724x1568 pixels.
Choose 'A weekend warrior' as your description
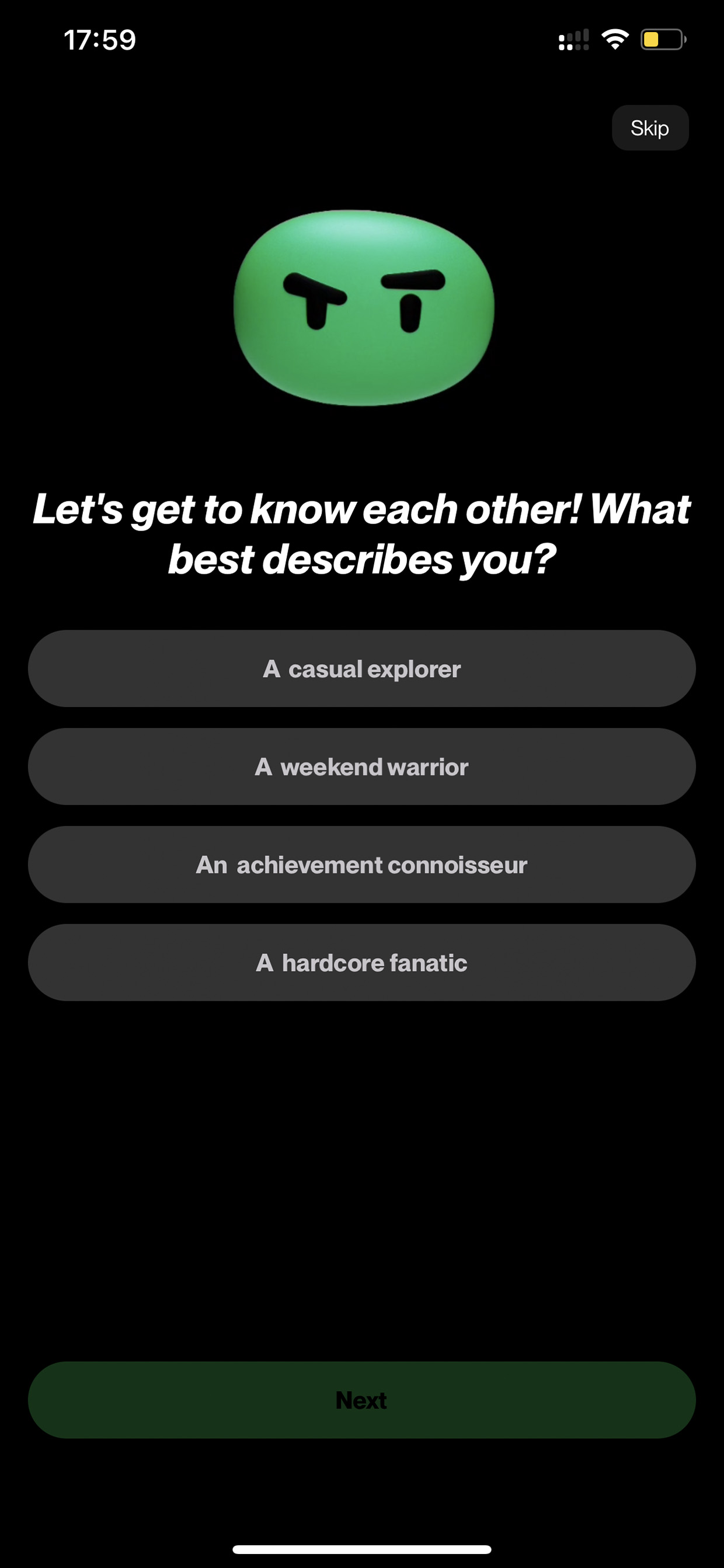pos(362,766)
